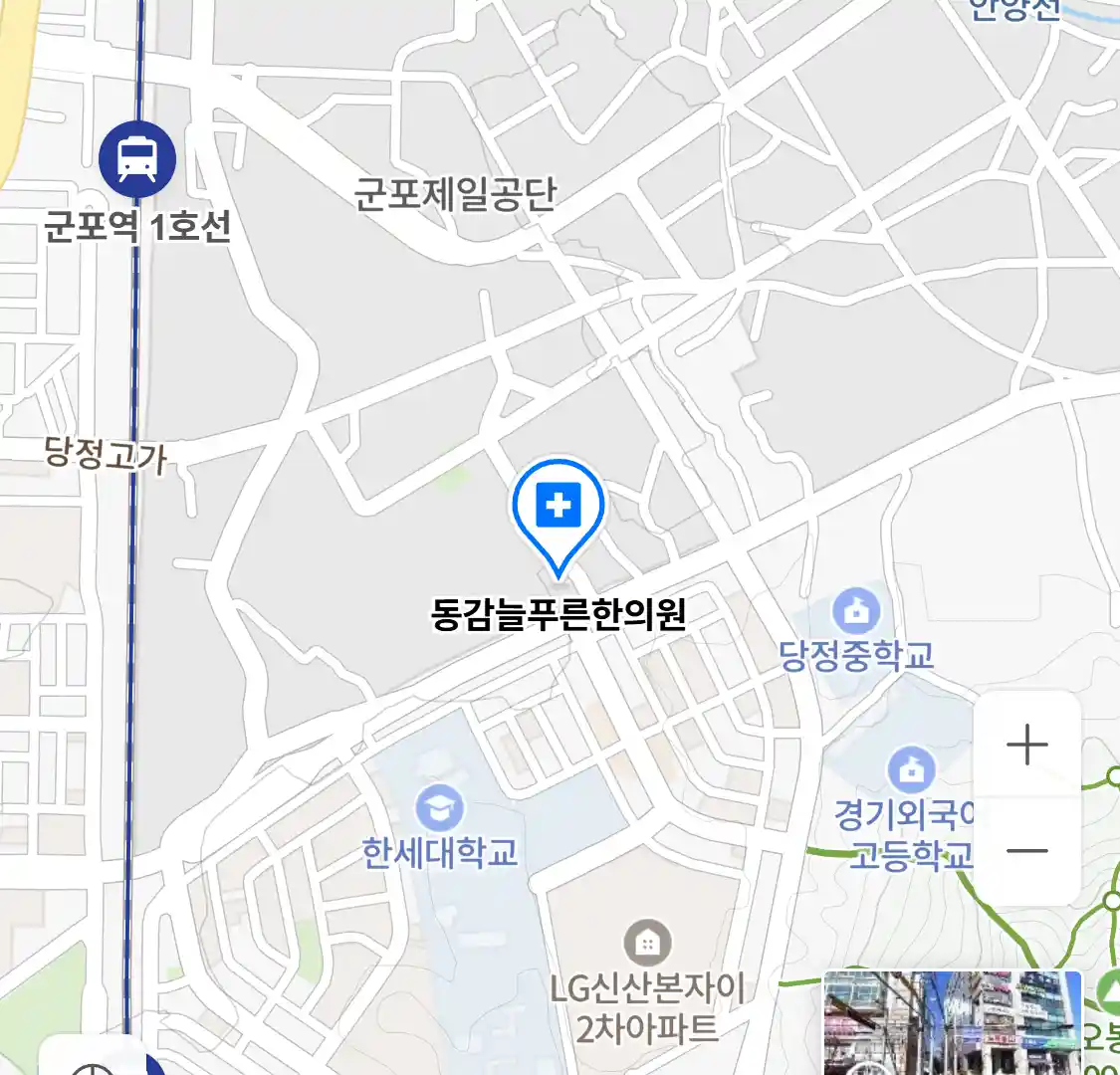Viewport: 1120px width, 1075px height.
Task: Open the street view photo thumbnail
Action: (x=952, y=1023)
